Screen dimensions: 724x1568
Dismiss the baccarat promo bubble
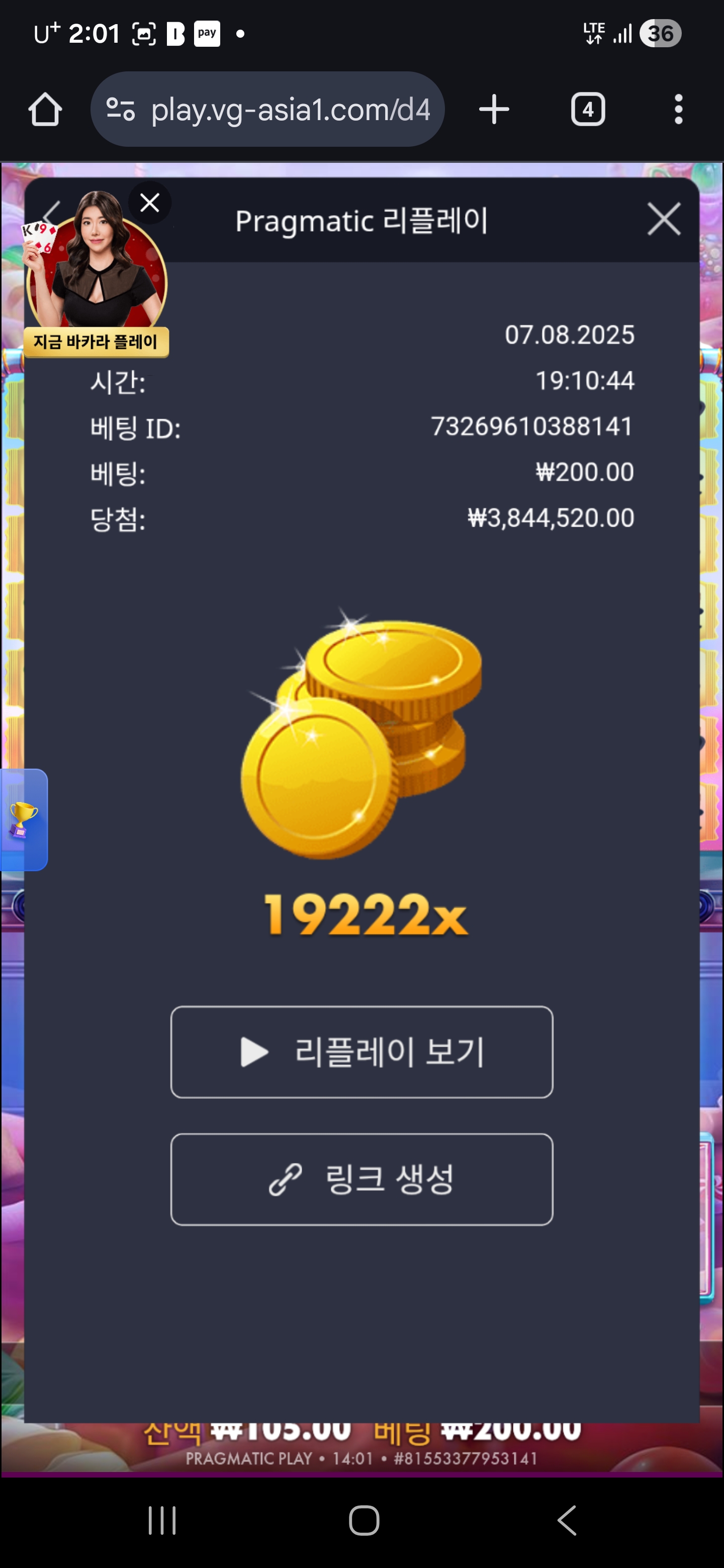click(150, 203)
